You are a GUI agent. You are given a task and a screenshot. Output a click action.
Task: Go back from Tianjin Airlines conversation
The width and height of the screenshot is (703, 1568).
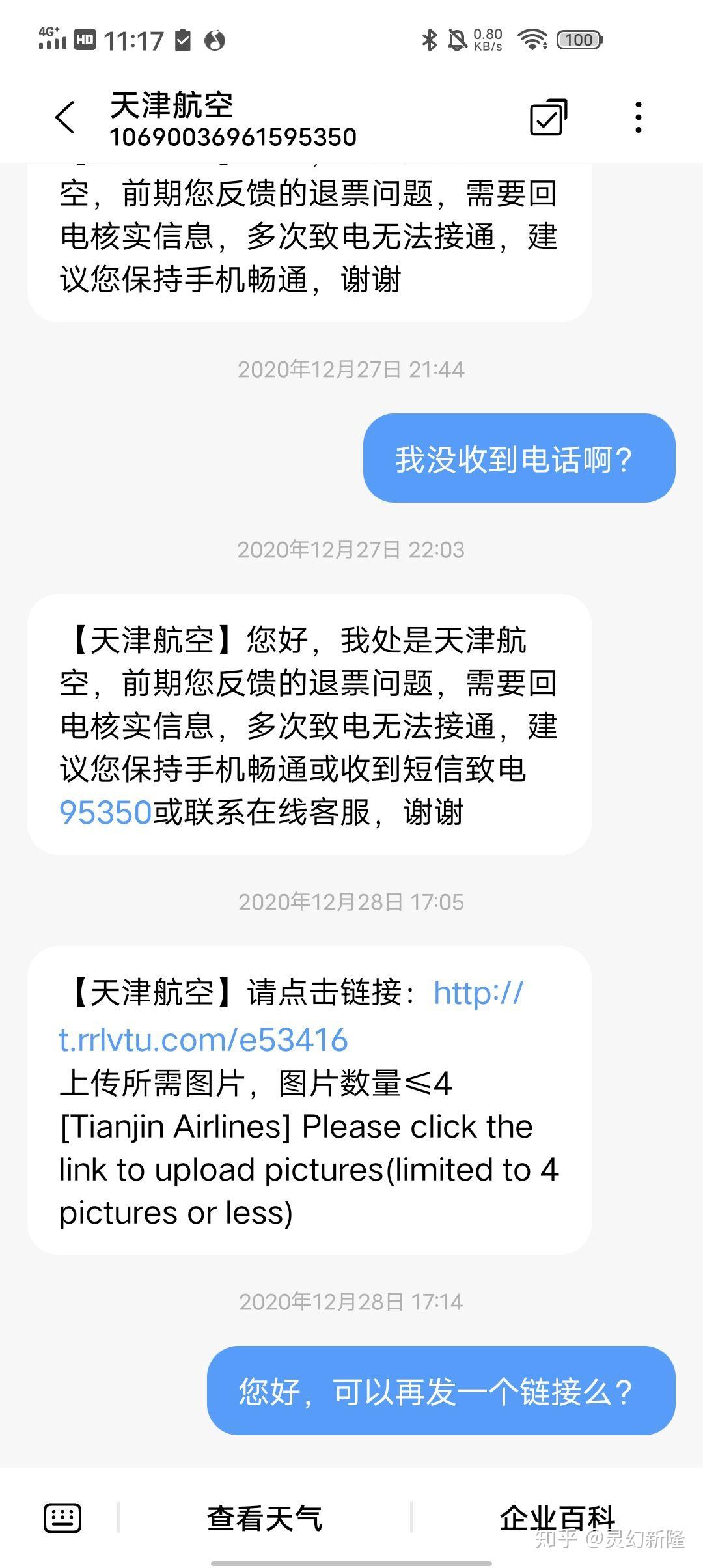click(x=65, y=118)
